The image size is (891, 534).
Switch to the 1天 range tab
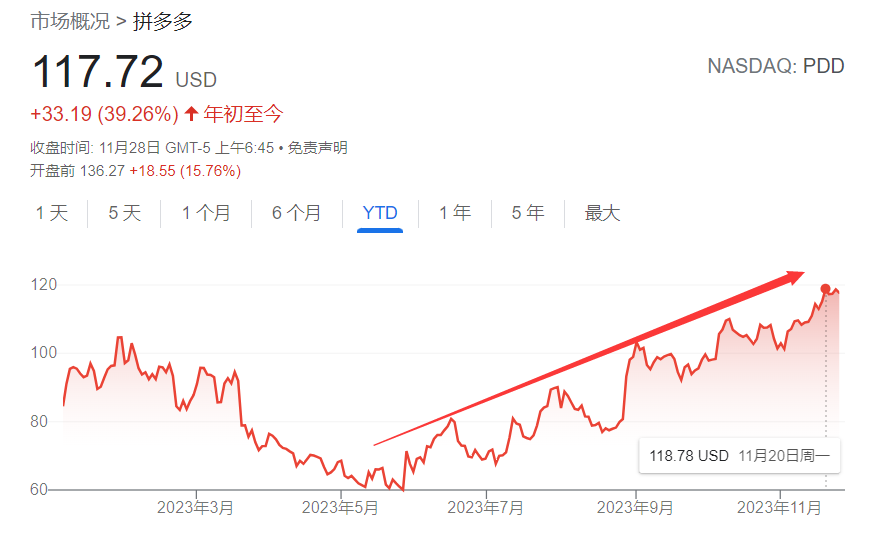point(52,213)
